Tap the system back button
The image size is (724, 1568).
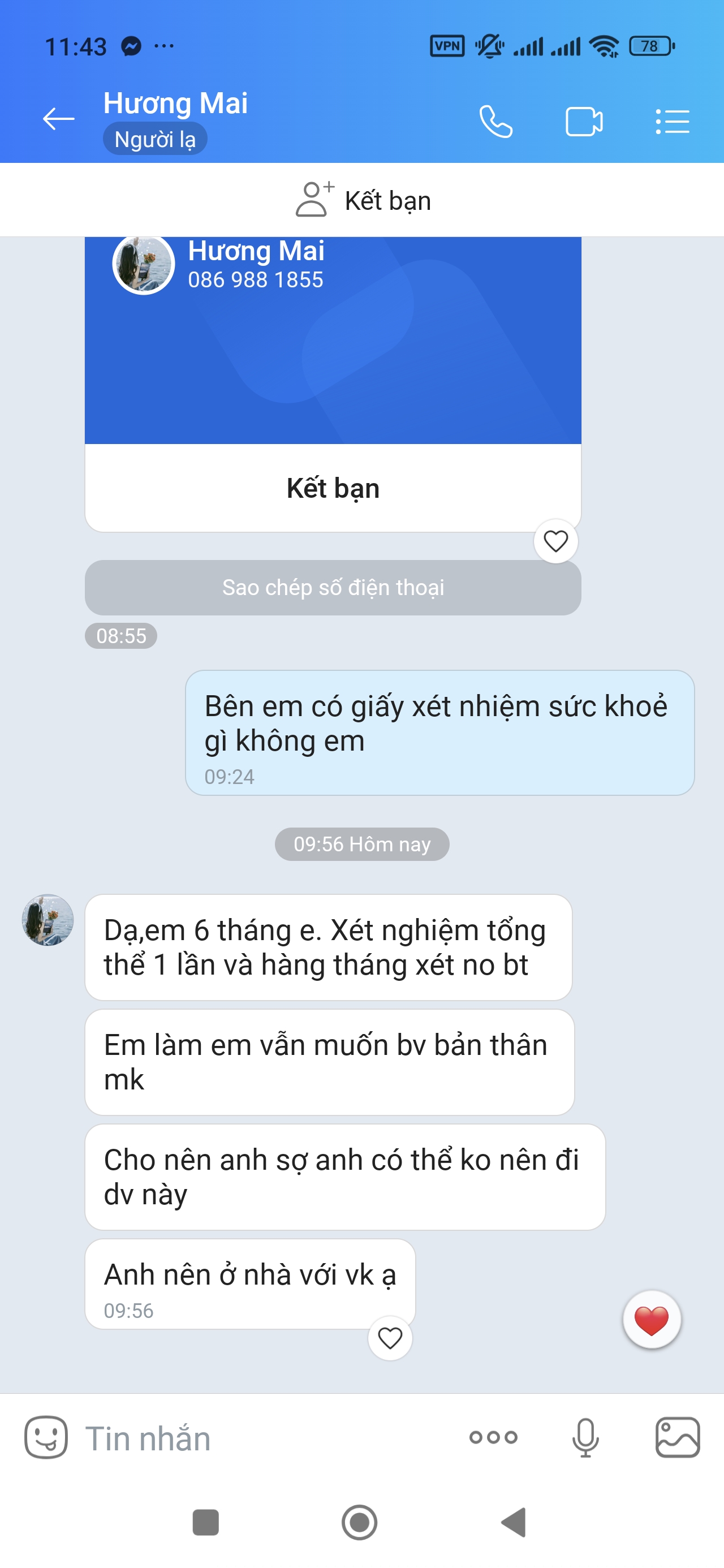514,1522
